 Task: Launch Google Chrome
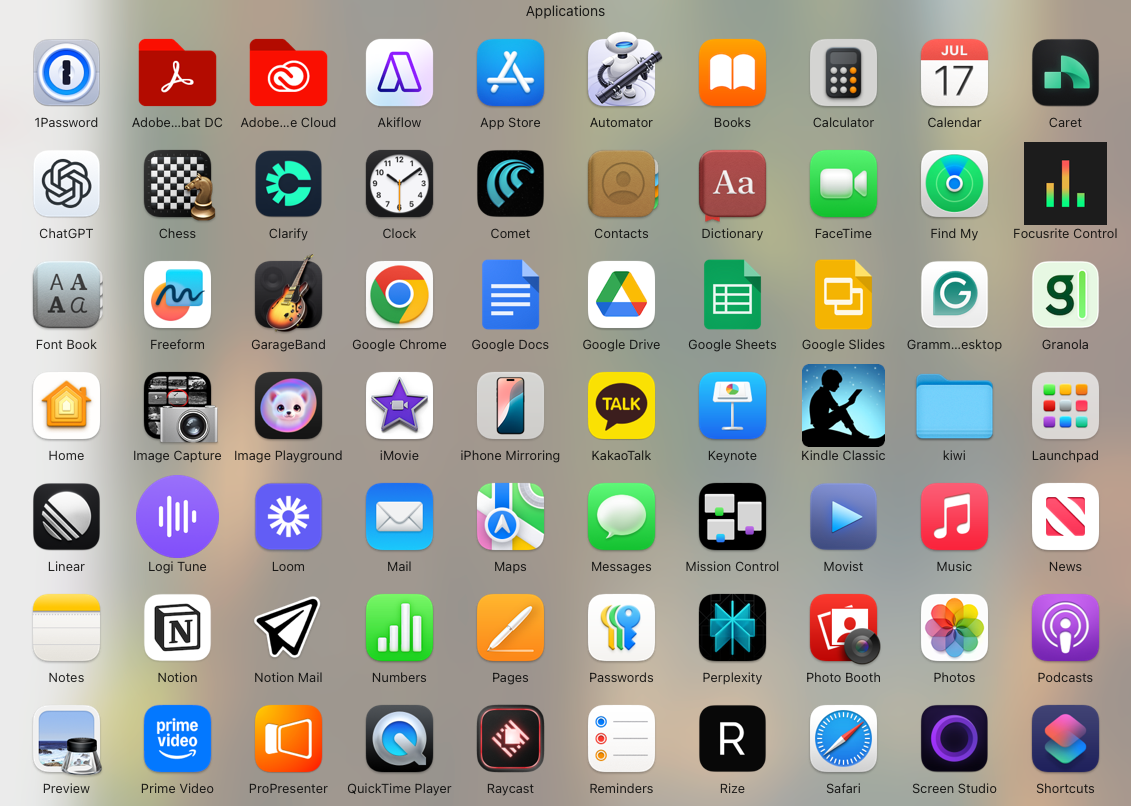point(399,295)
